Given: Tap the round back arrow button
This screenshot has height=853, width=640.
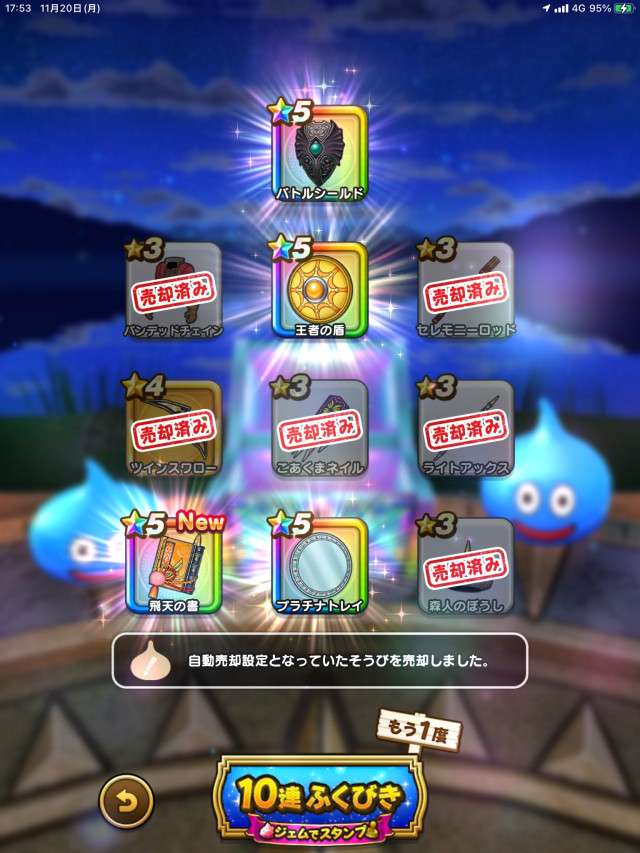Looking at the screenshot, I should coord(126,801).
